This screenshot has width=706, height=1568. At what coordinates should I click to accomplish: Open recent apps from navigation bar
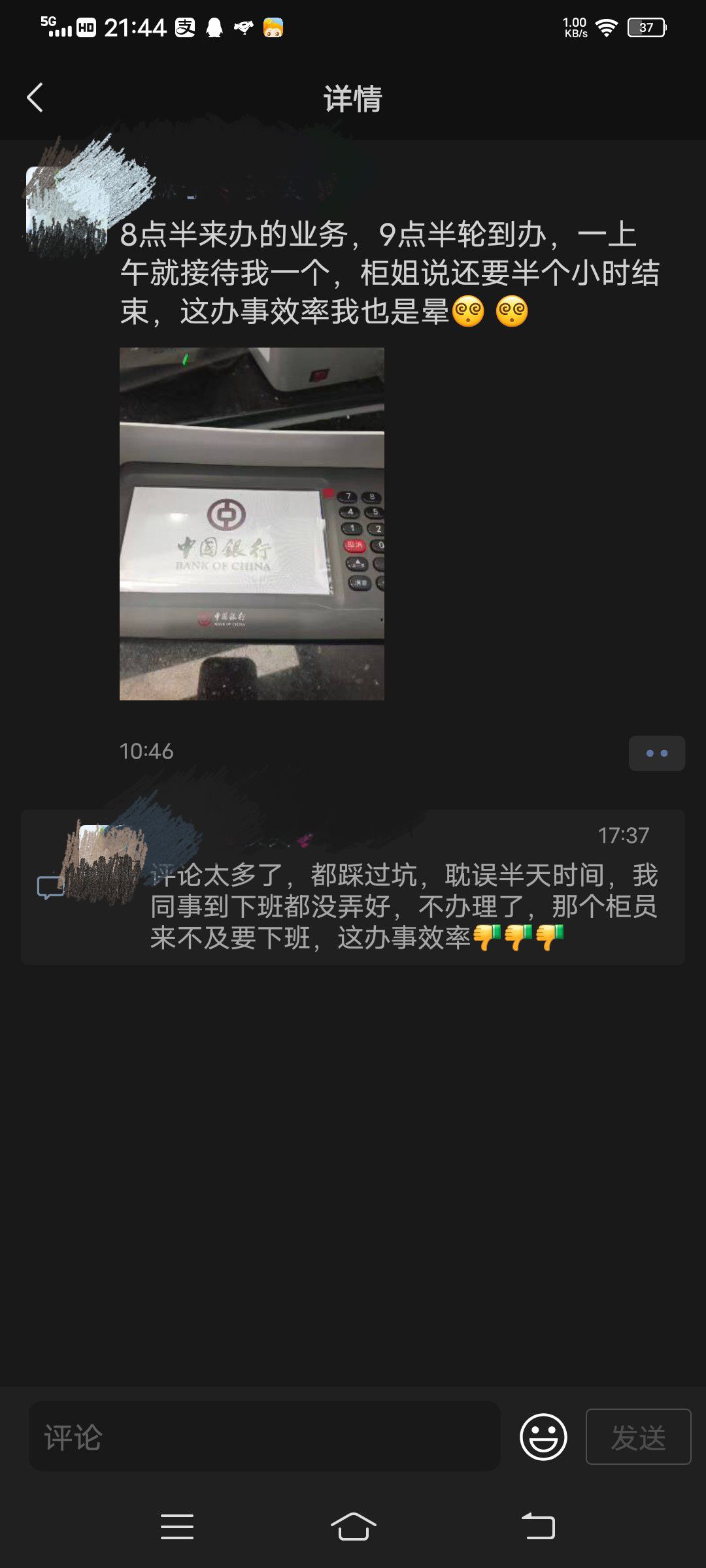click(x=176, y=1527)
